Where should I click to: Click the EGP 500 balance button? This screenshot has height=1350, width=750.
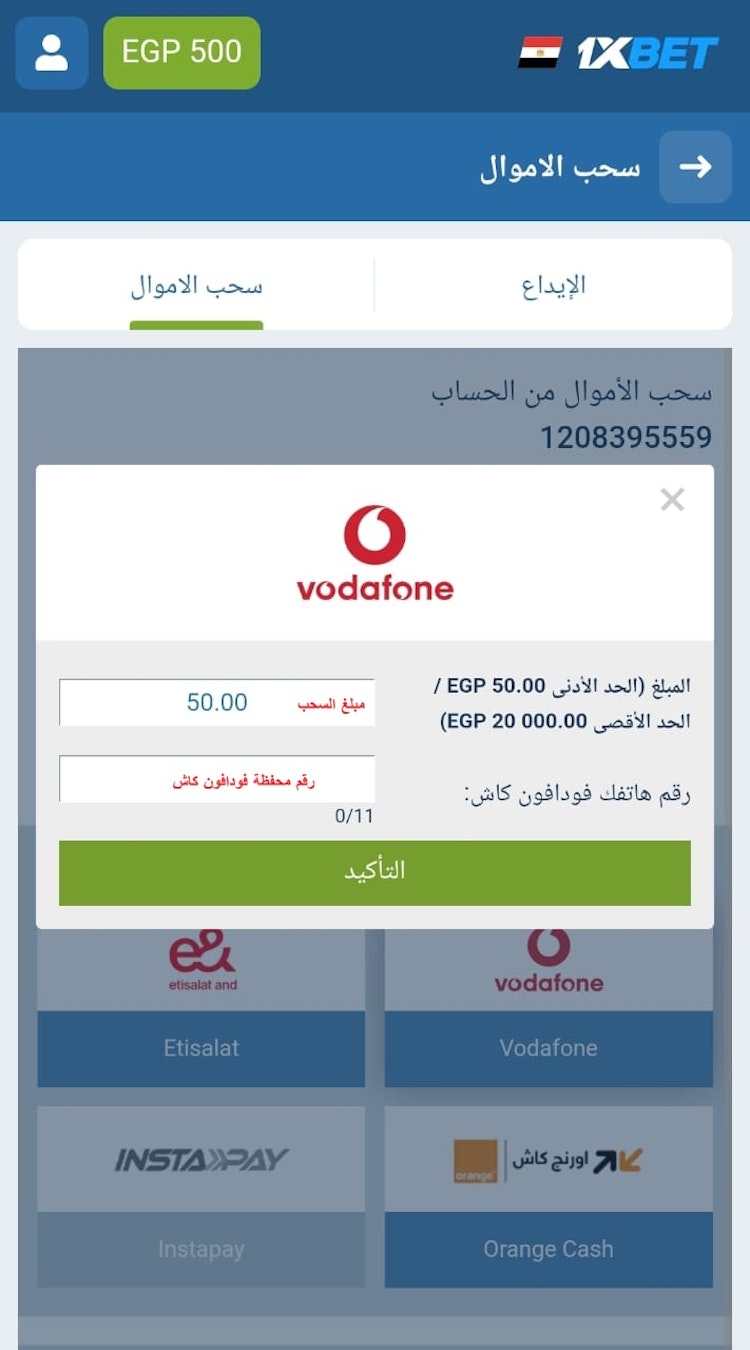(x=181, y=51)
